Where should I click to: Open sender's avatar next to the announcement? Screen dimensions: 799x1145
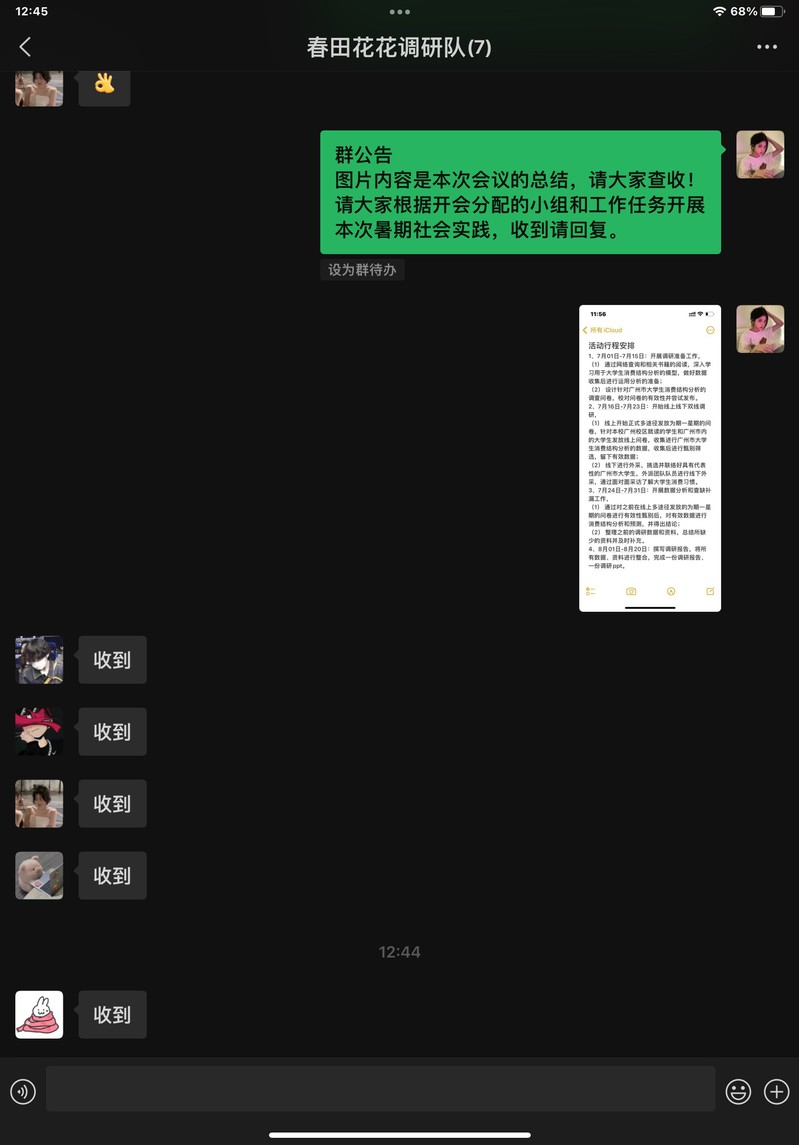[760, 155]
